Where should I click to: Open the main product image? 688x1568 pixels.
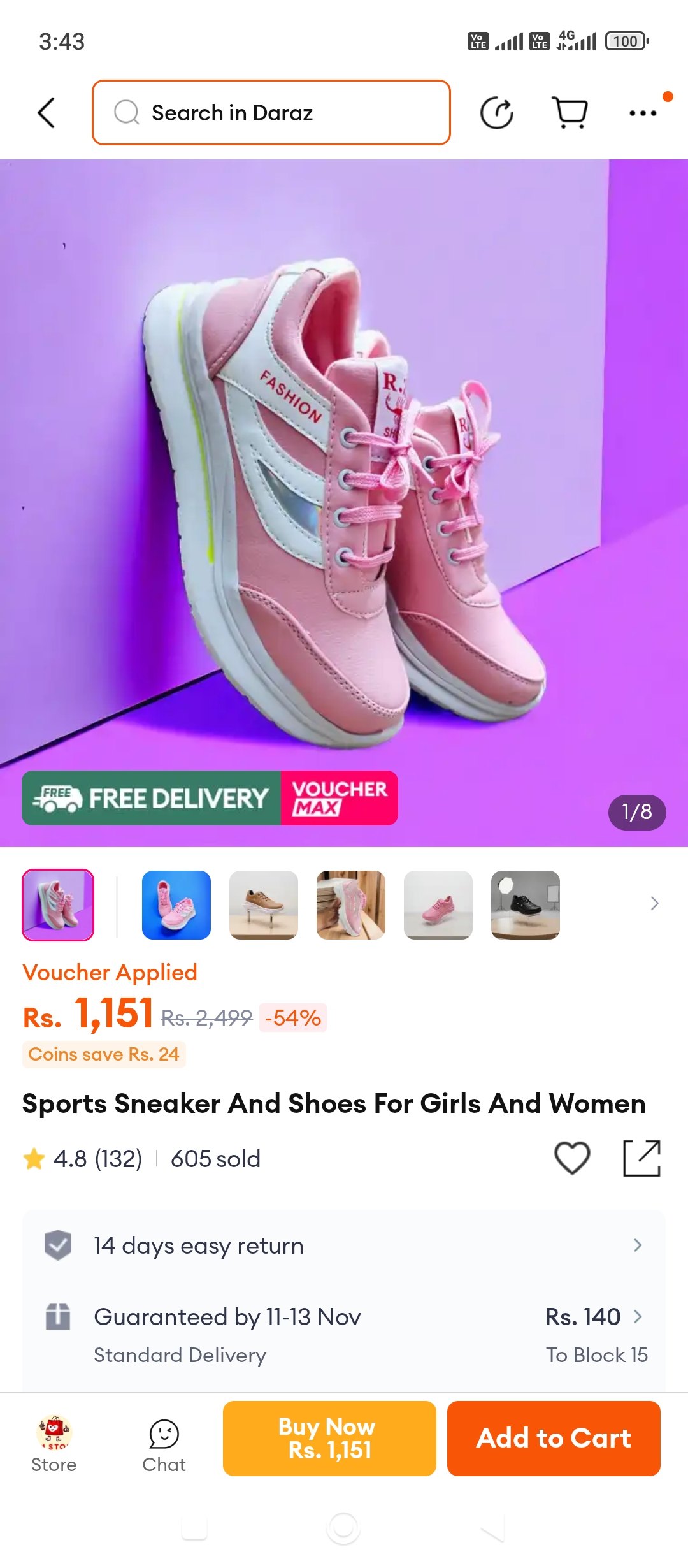click(344, 503)
